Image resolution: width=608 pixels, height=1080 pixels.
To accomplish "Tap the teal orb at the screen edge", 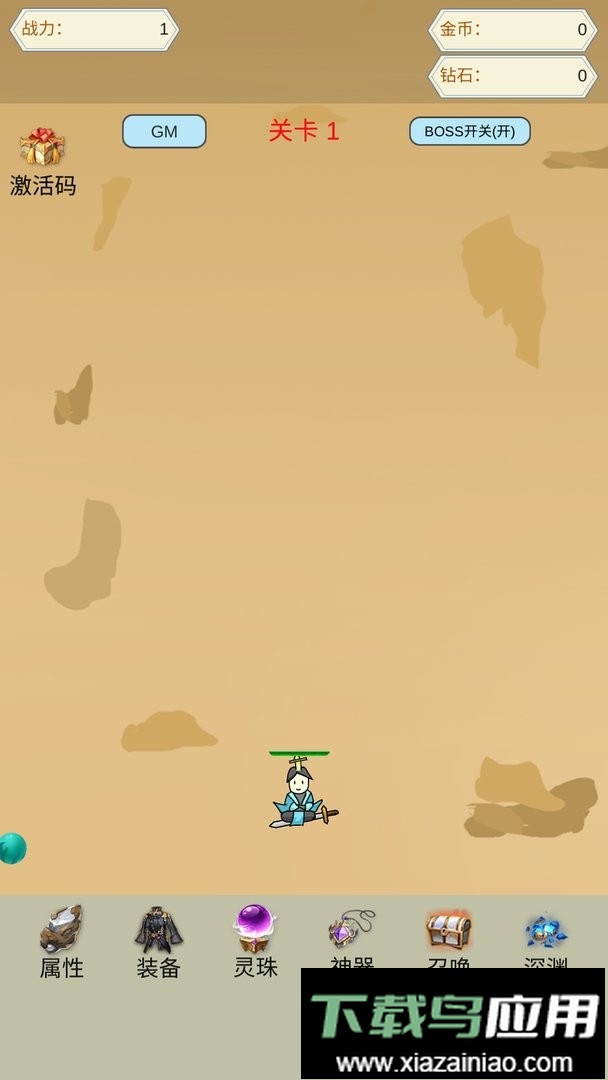I will 11,848.
